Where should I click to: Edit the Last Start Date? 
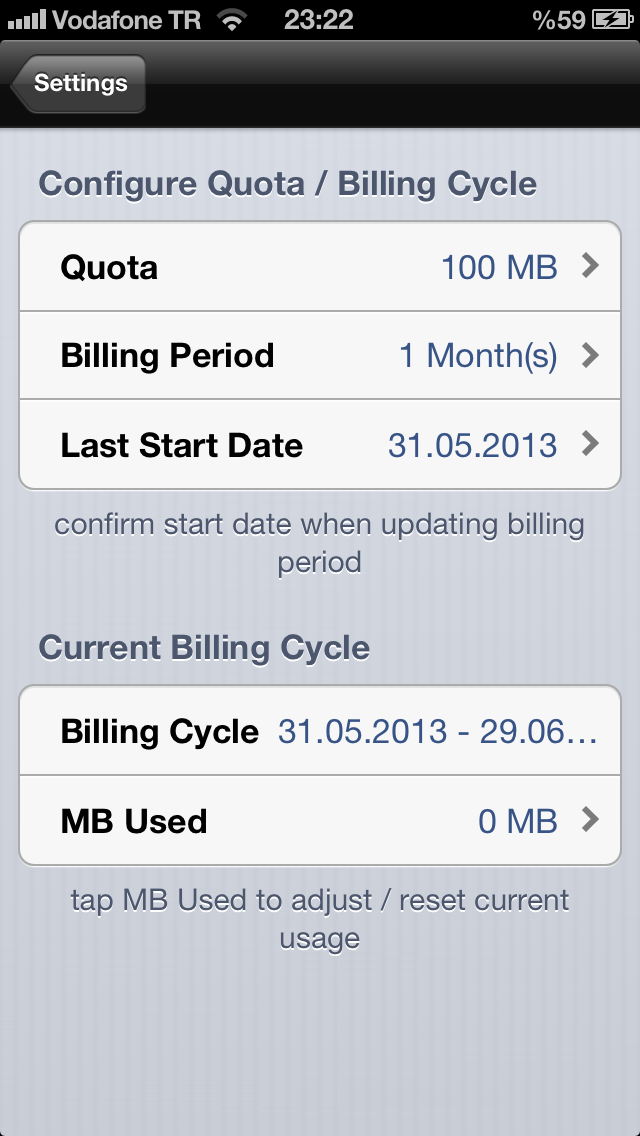tap(320, 444)
